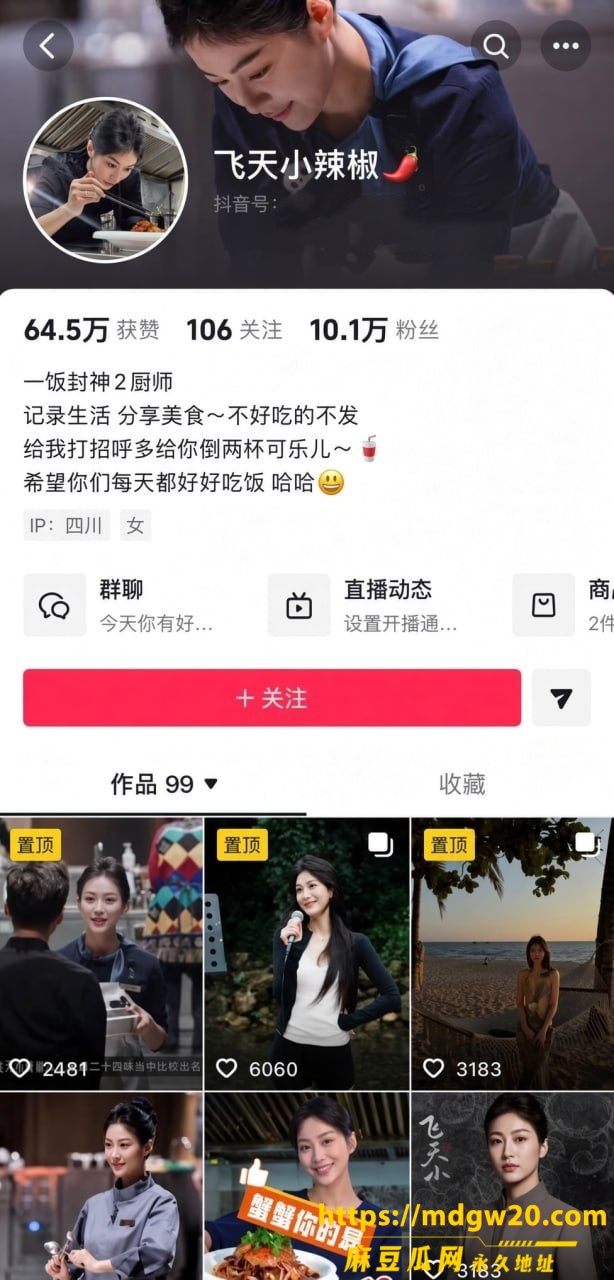Go back using the top-left arrow

click(48, 45)
